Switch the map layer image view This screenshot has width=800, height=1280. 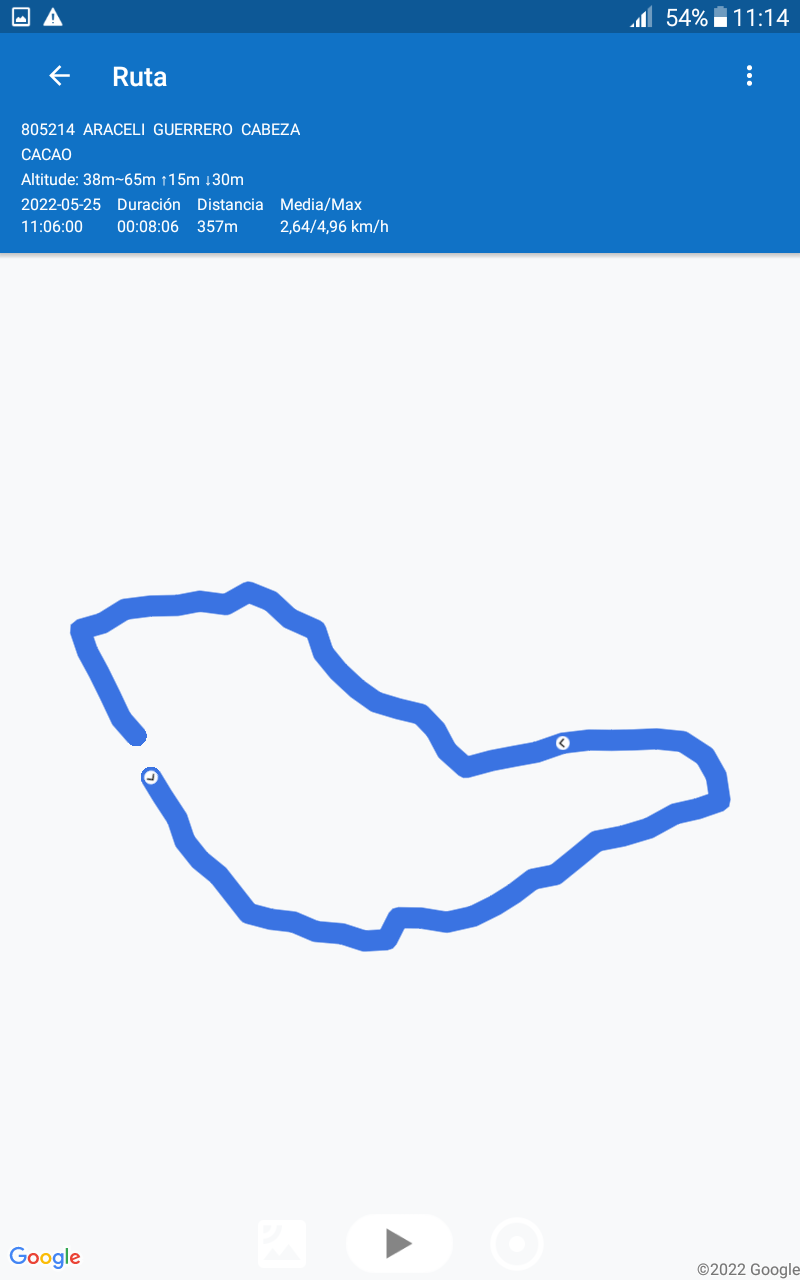(282, 1243)
